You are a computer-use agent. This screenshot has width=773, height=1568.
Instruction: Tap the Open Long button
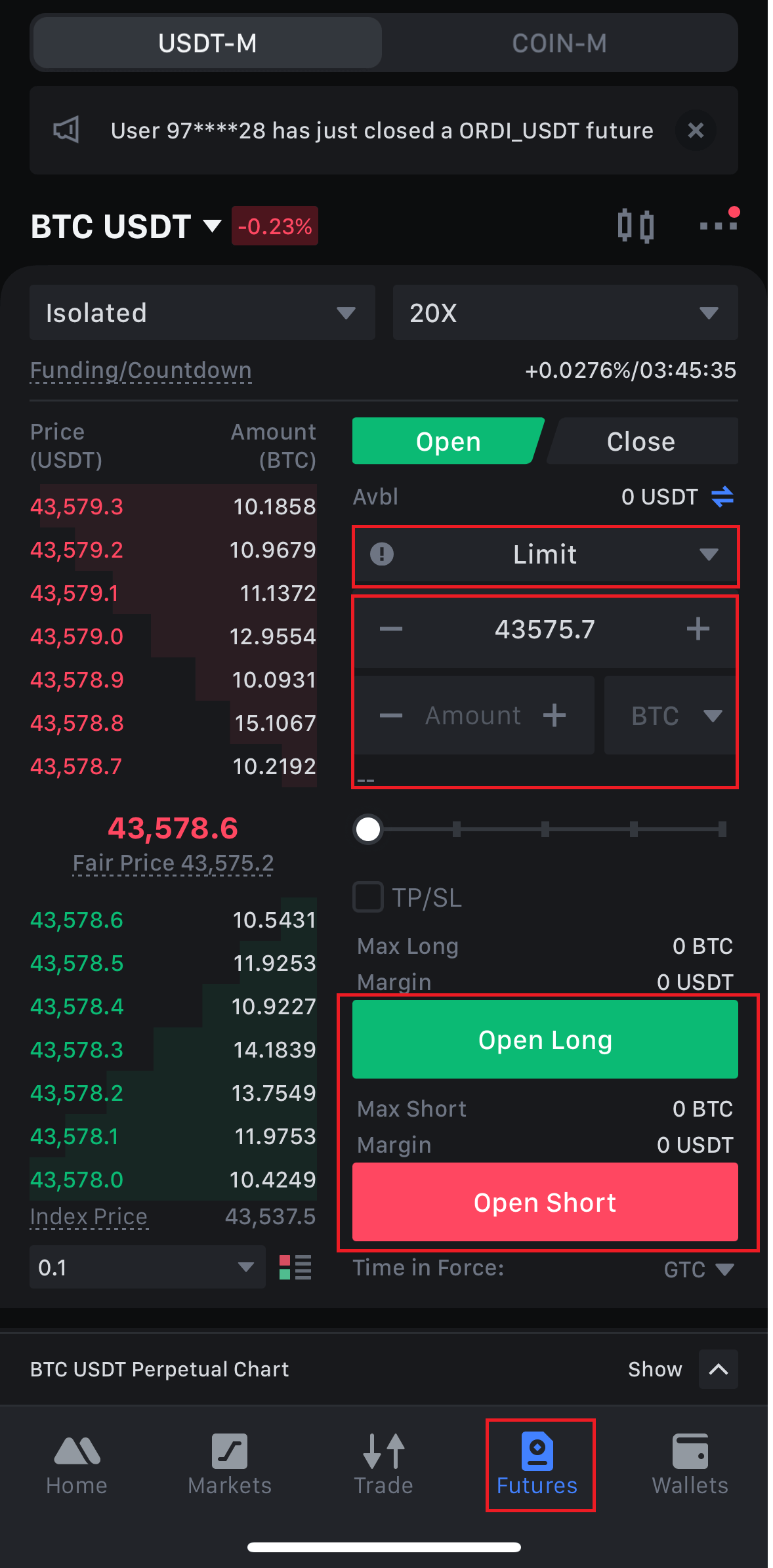click(x=545, y=1039)
